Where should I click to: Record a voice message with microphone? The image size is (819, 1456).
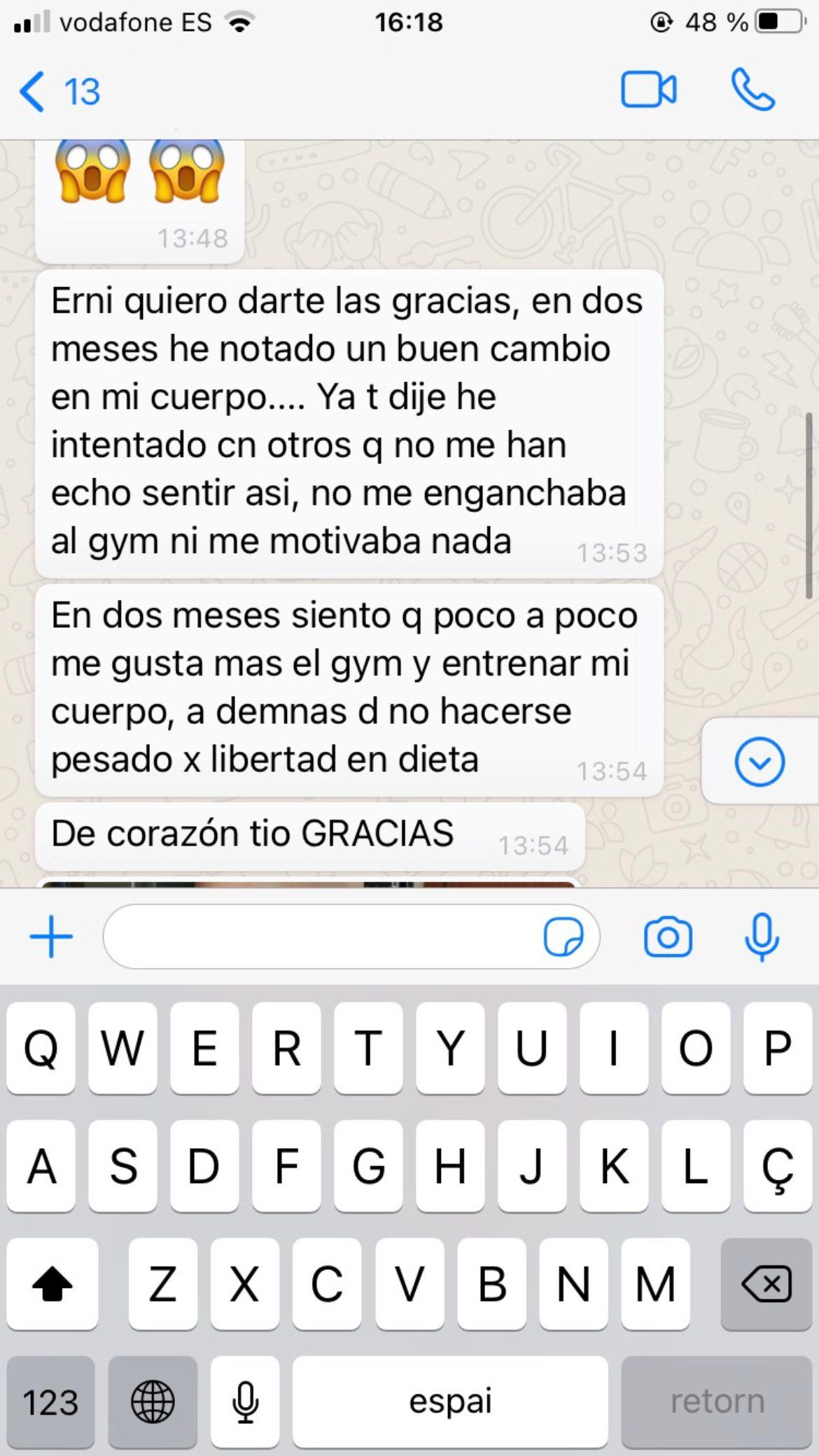pos(762,937)
